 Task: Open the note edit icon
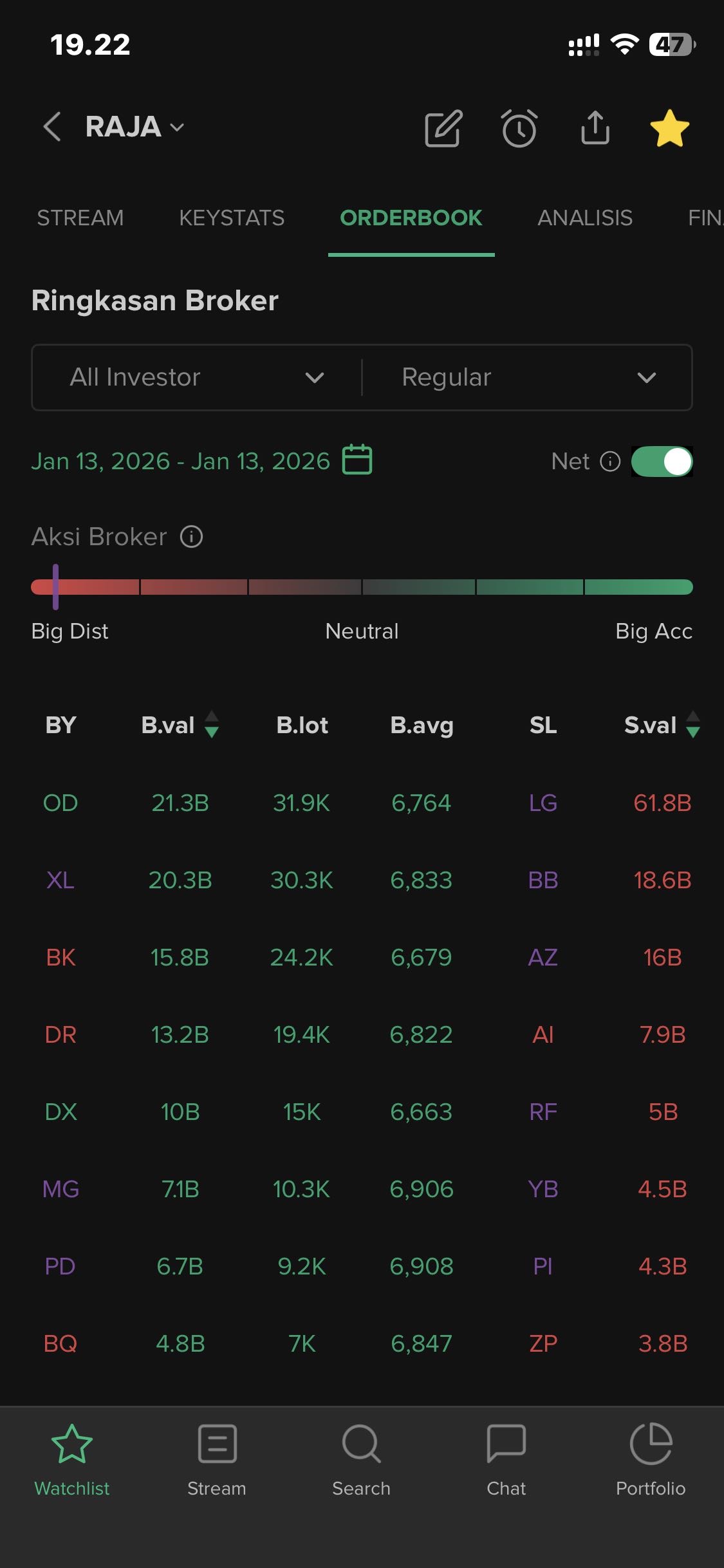[x=443, y=128]
